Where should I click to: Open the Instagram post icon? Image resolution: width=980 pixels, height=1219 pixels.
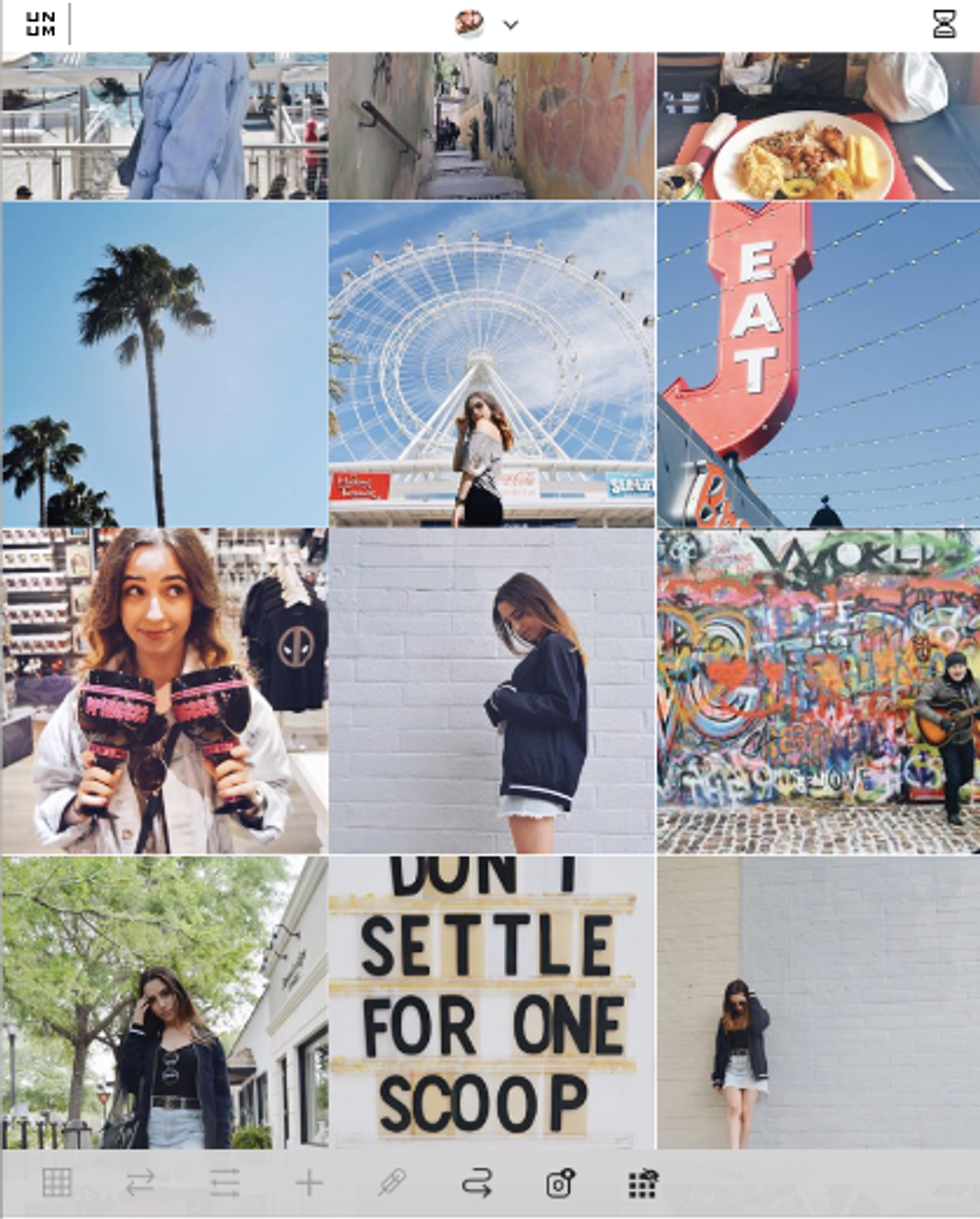[x=560, y=1184]
